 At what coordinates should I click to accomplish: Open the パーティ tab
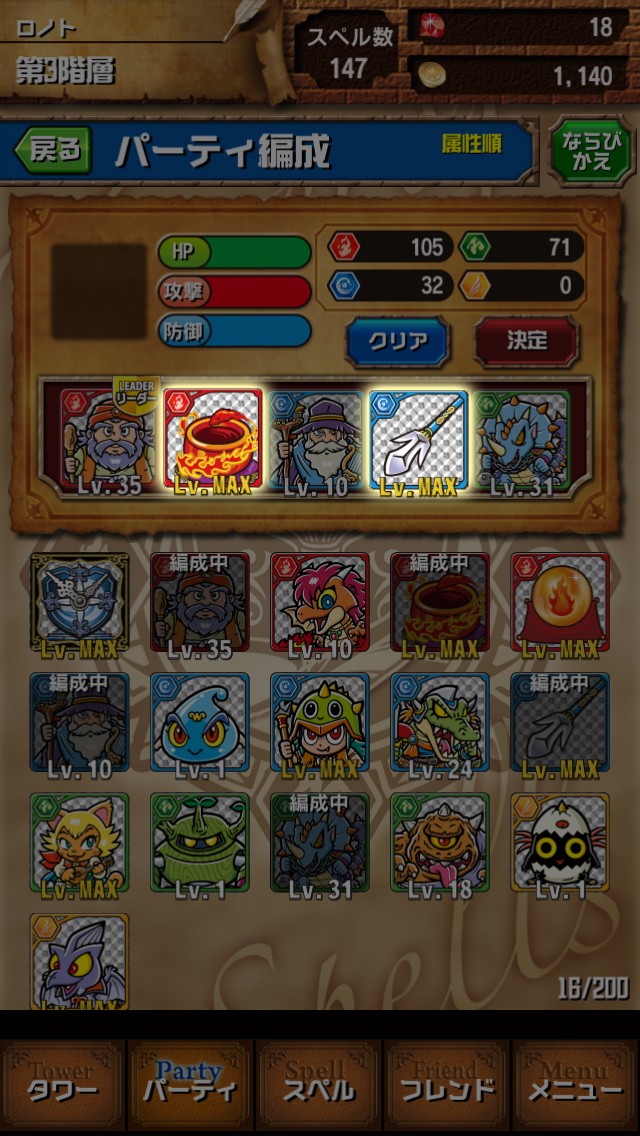pos(190,1086)
